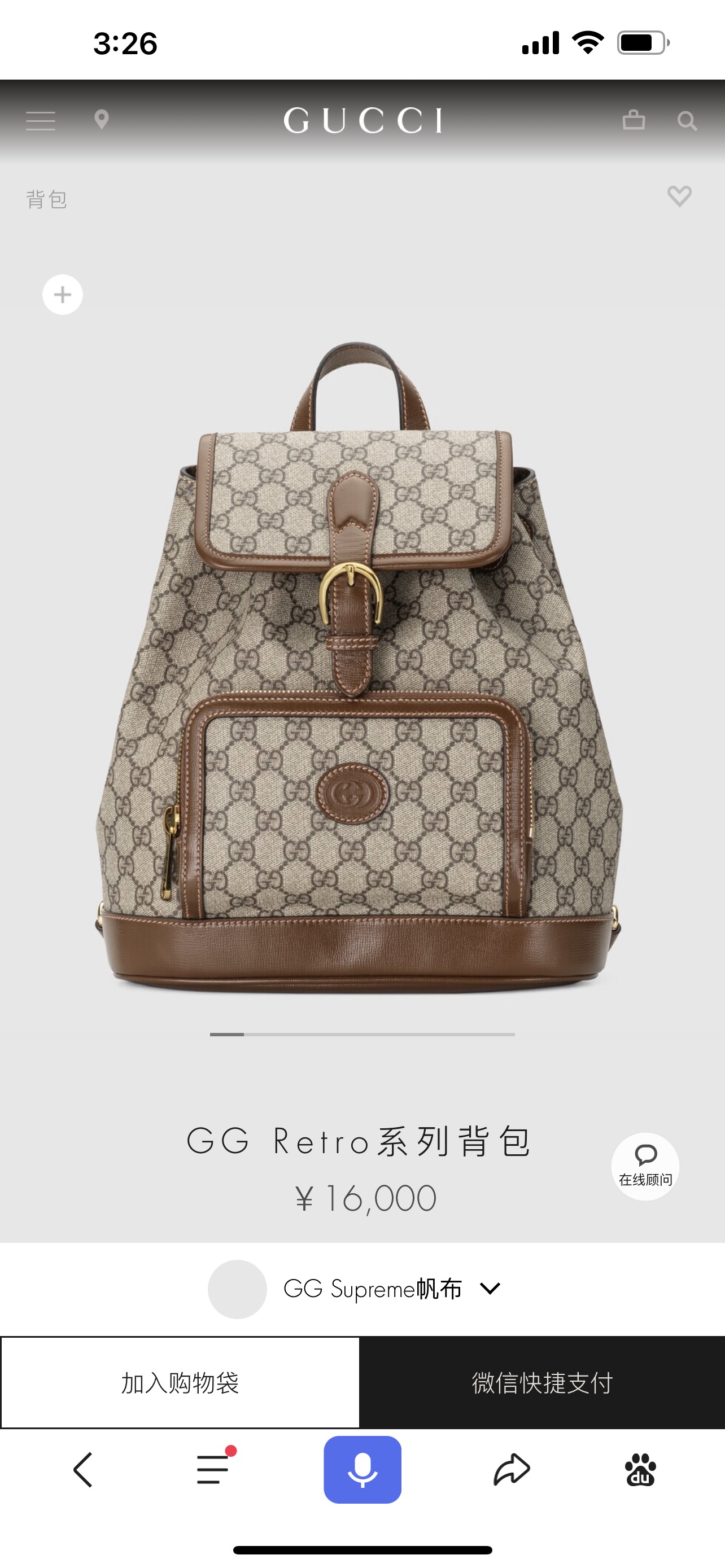
Task: Chat with 在线顾问 advisor
Action: 645,1166
